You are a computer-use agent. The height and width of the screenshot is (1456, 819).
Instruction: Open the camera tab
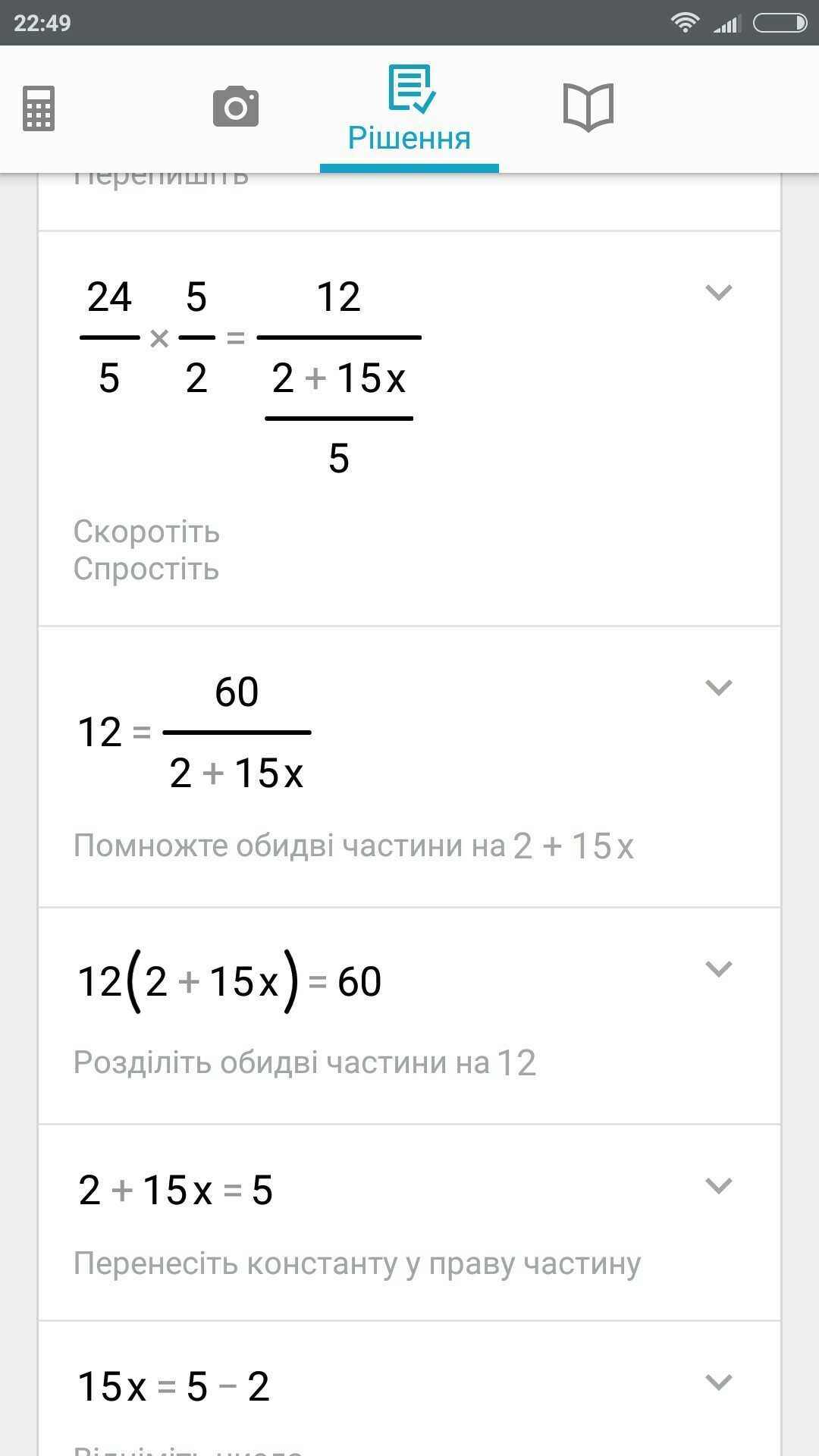(236, 107)
